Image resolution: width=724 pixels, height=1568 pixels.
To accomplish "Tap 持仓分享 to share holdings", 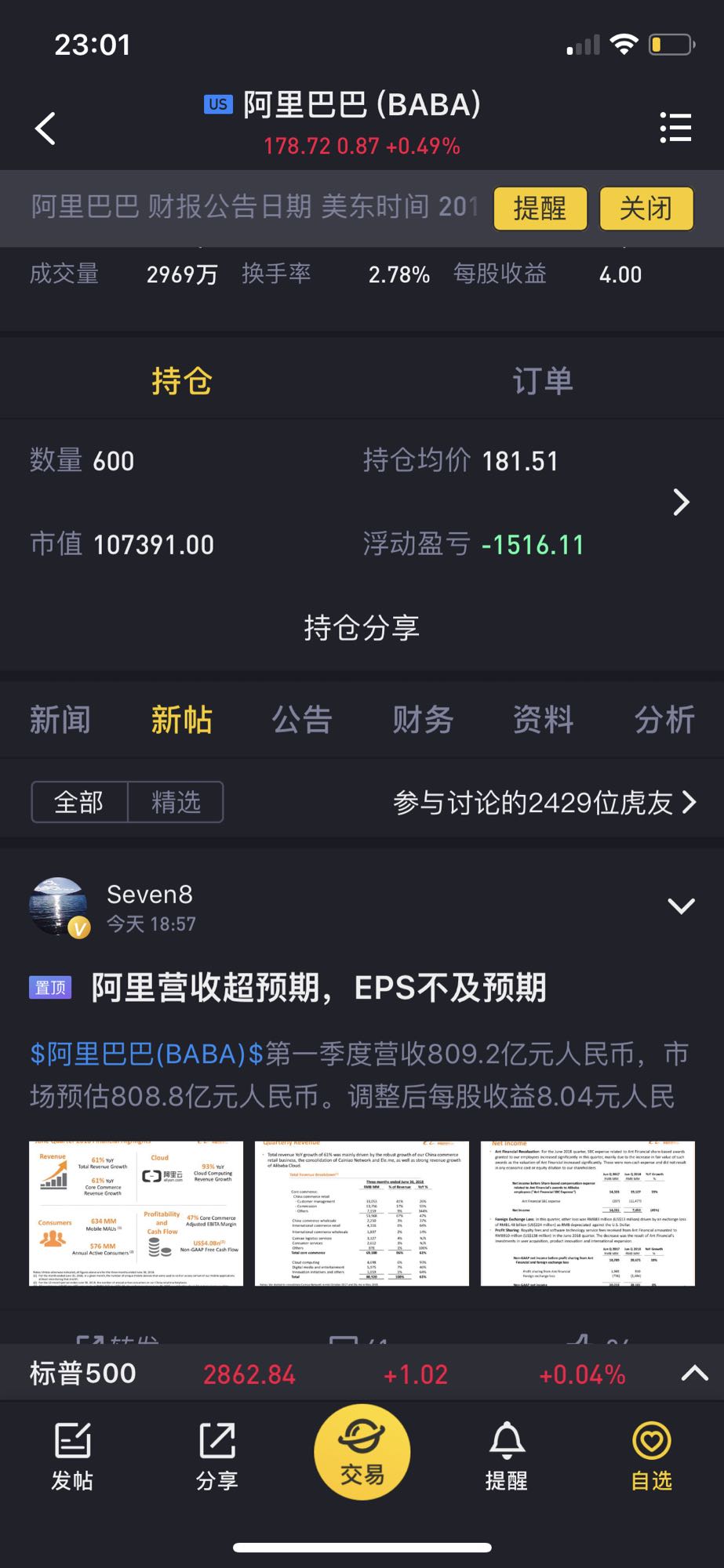I will click(x=362, y=628).
